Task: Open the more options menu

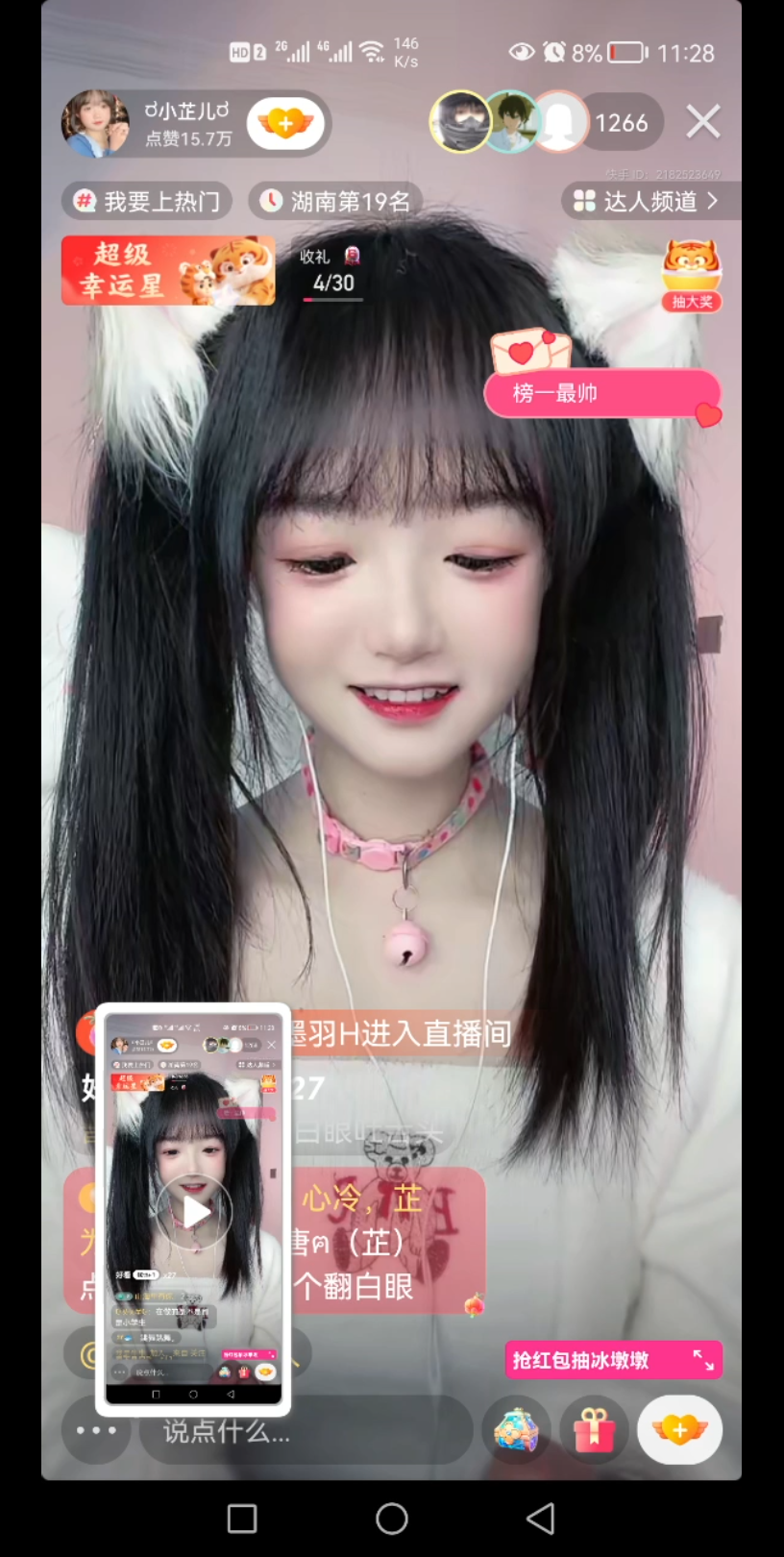Action: (x=96, y=1430)
